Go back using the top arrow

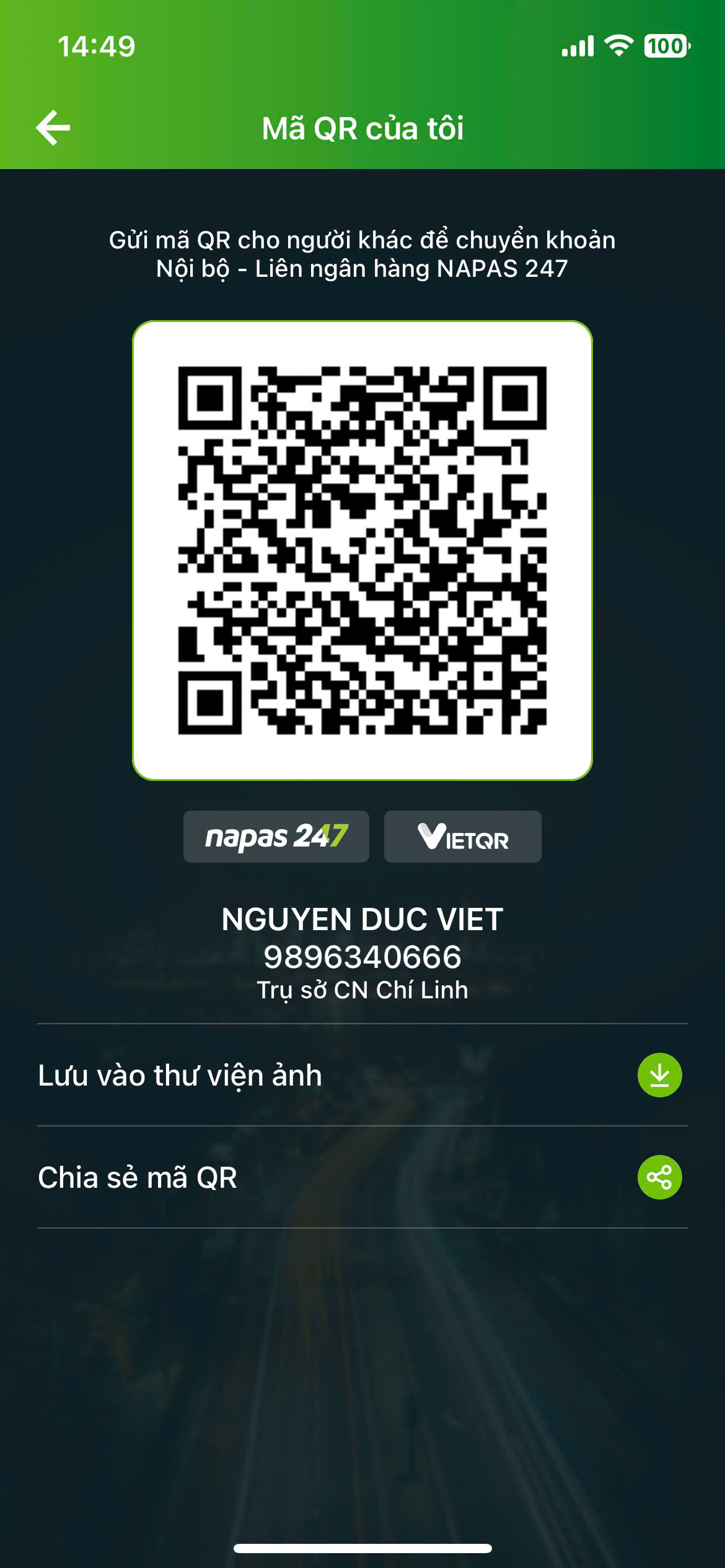tap(53, 128)
